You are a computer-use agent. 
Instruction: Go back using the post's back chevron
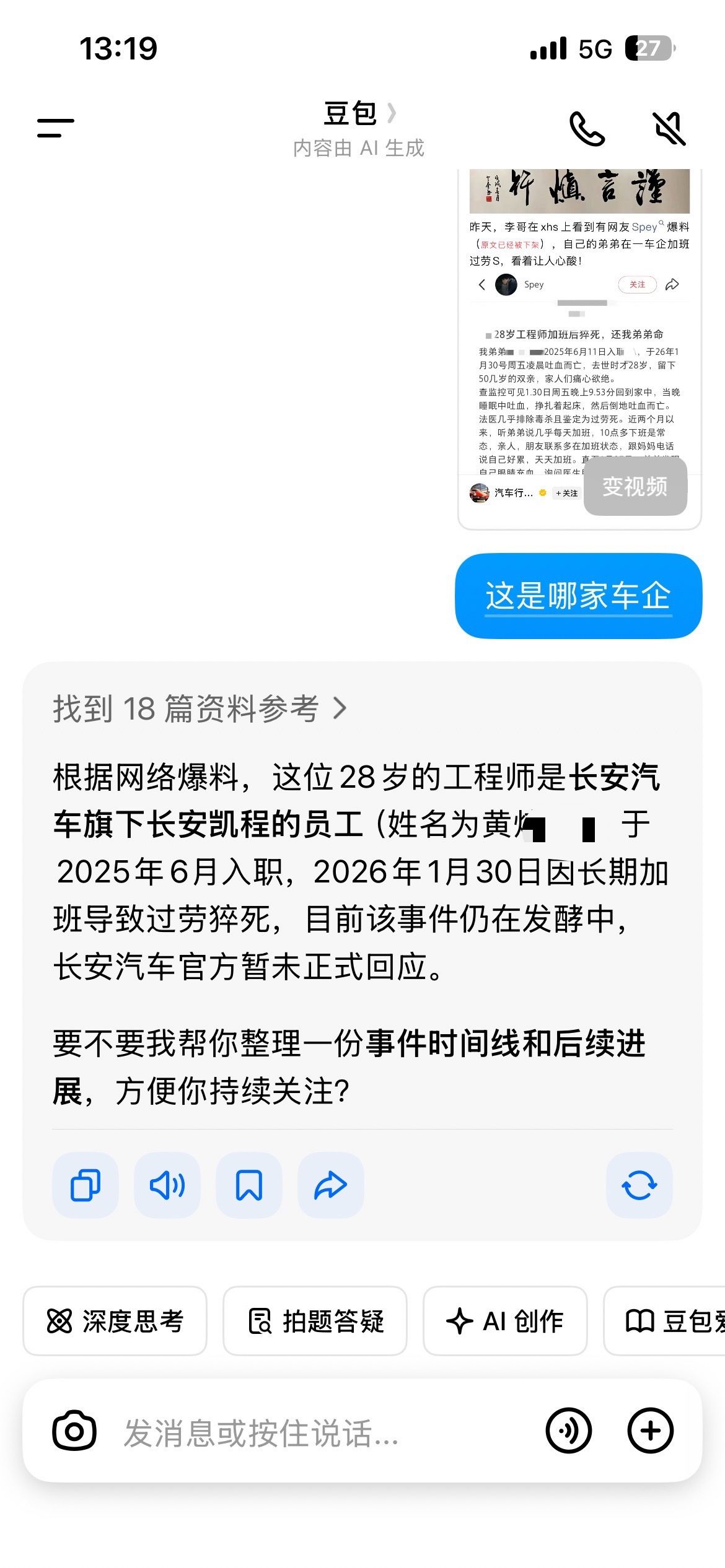click(481, 284)
